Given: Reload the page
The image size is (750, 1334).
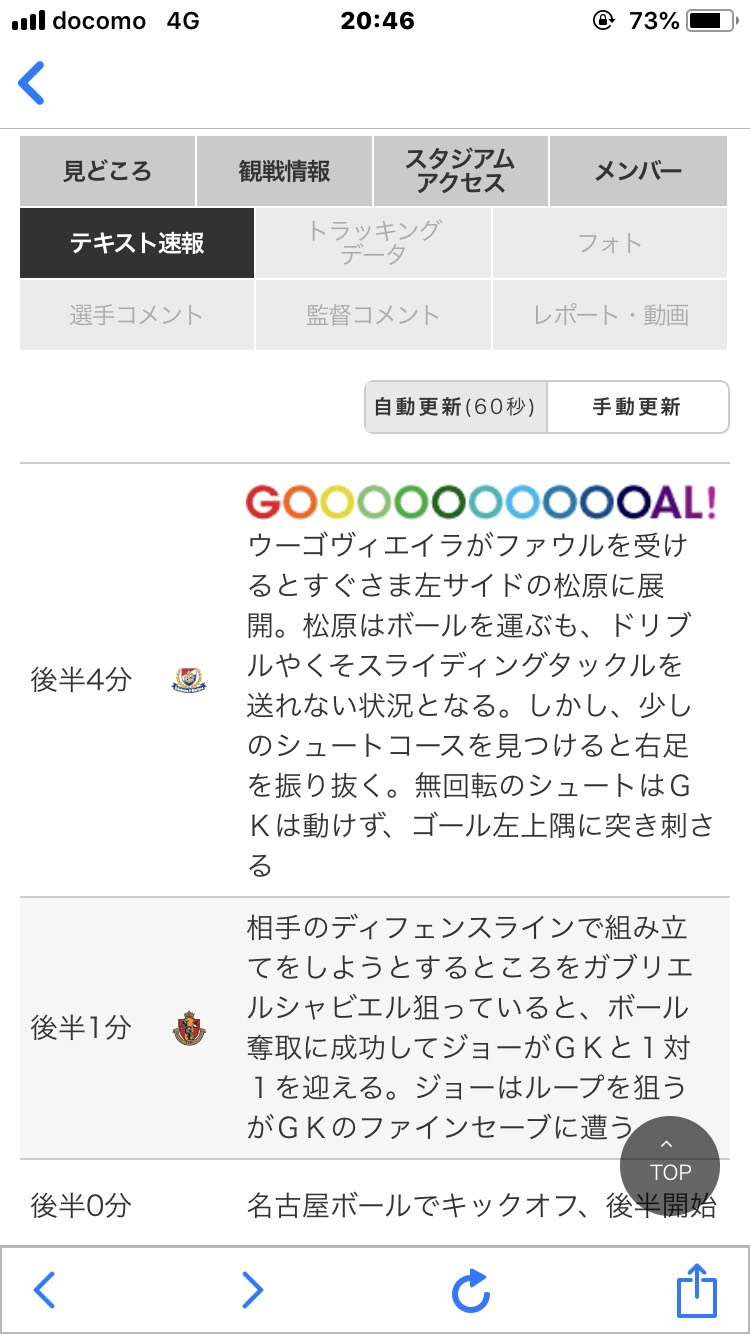Looking at the screenshot, I should [470, 1291].
